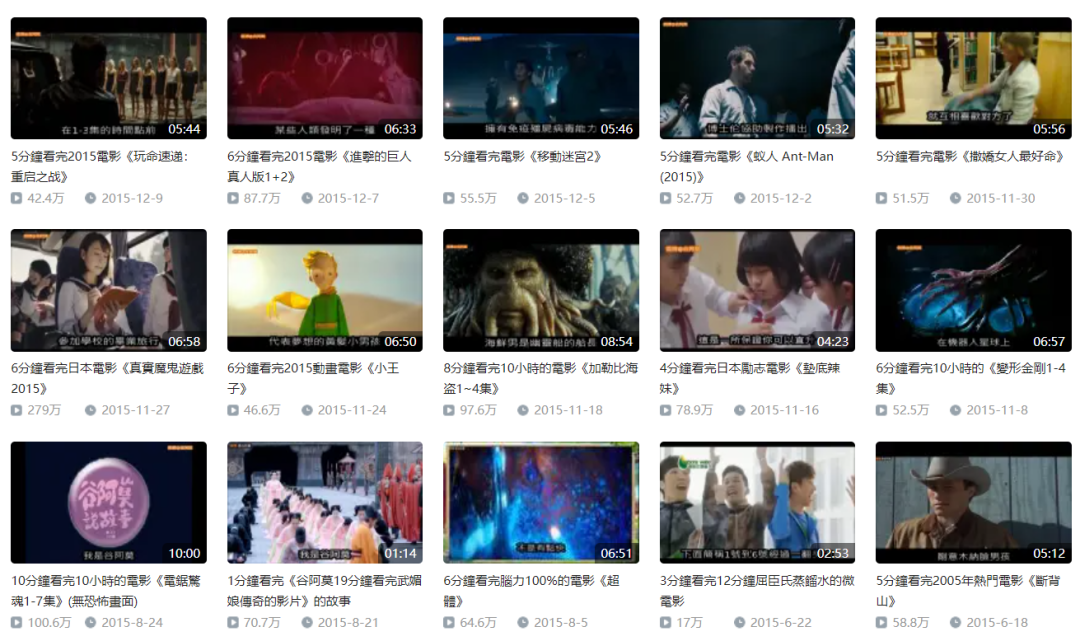Open the 《加勒比海盜1~4集》 video
1080x641 pixels.
pos(541,290)
